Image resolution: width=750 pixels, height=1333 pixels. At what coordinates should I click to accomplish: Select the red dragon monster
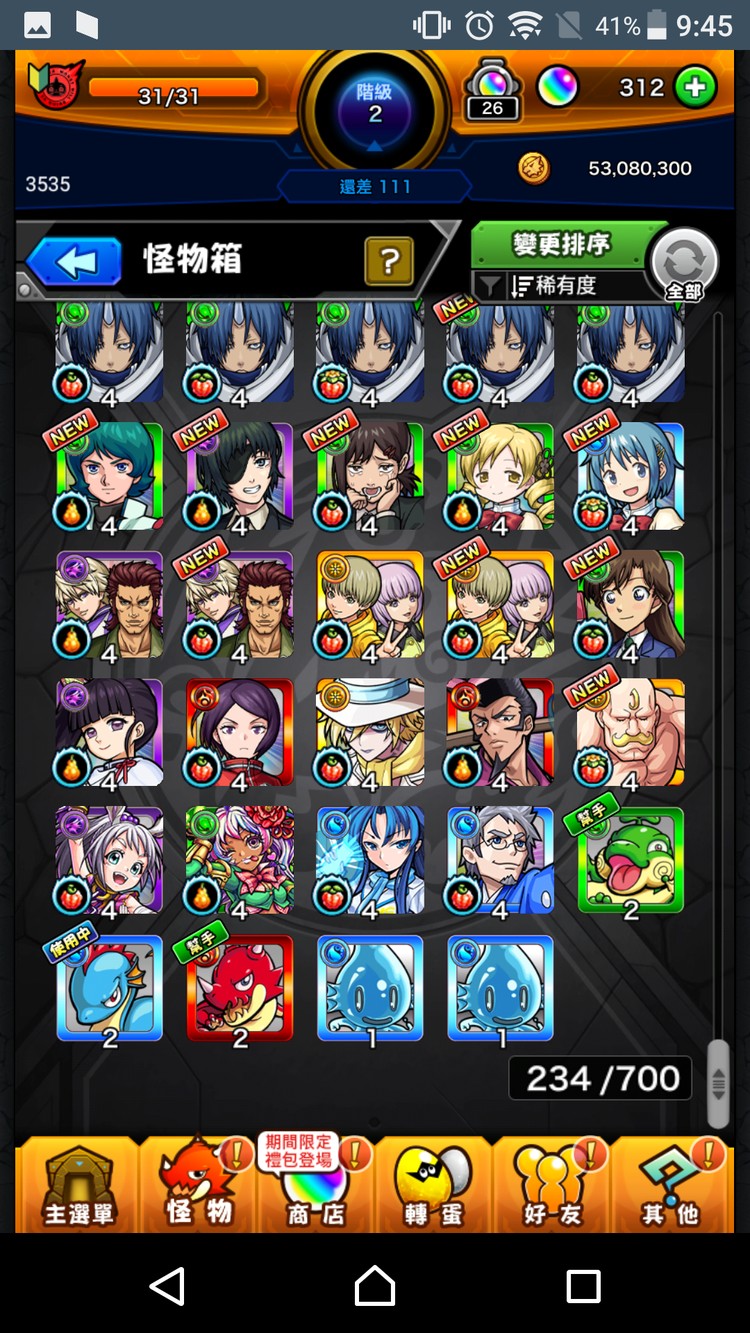pyautogui.click(x=239, y=990)
